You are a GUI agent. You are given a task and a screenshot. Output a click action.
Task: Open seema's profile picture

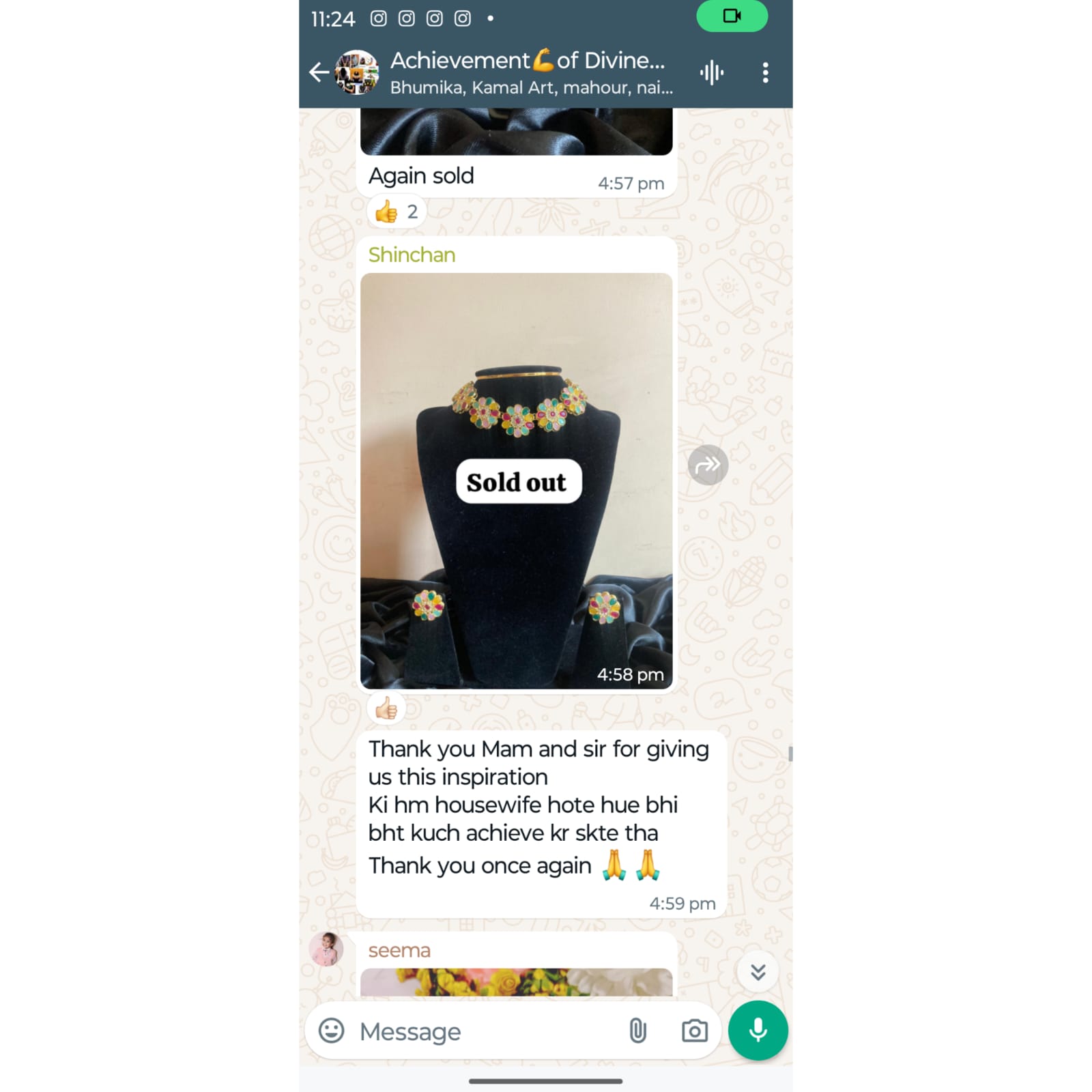tap(326, 949)
